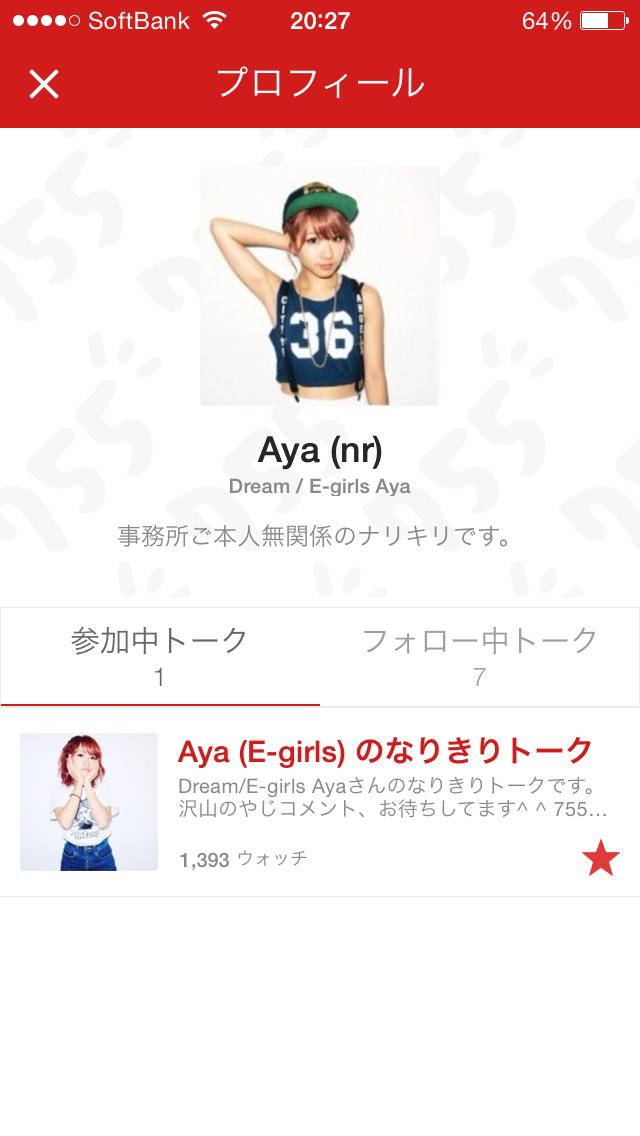The width and height of the screenshot is (640, 1136).
Task: Open Aya (E-girls) のなりきりトーク
Action: (x=385, y=751)
